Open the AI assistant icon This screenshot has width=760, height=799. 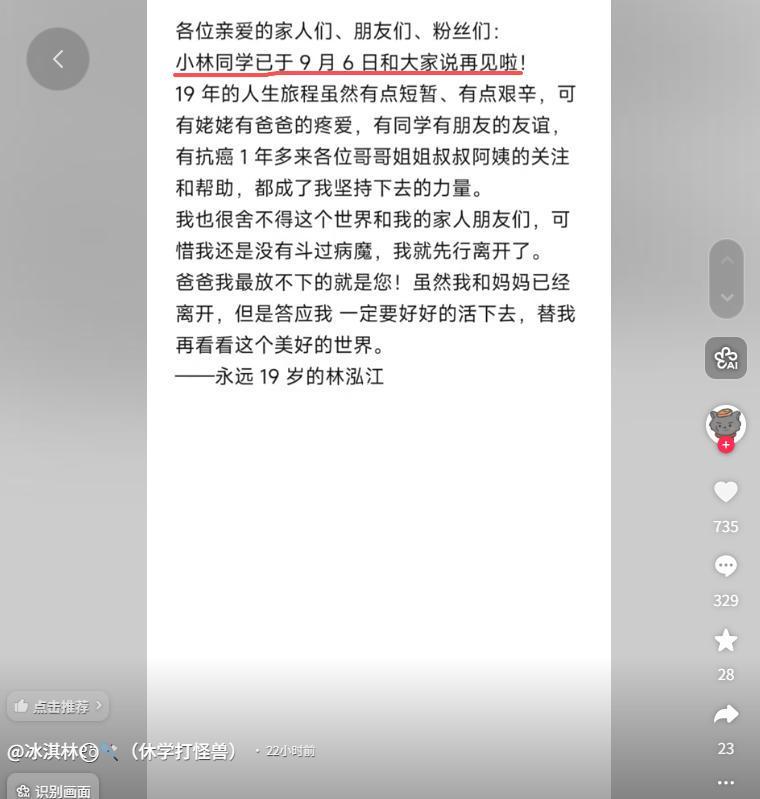(726, 358)
